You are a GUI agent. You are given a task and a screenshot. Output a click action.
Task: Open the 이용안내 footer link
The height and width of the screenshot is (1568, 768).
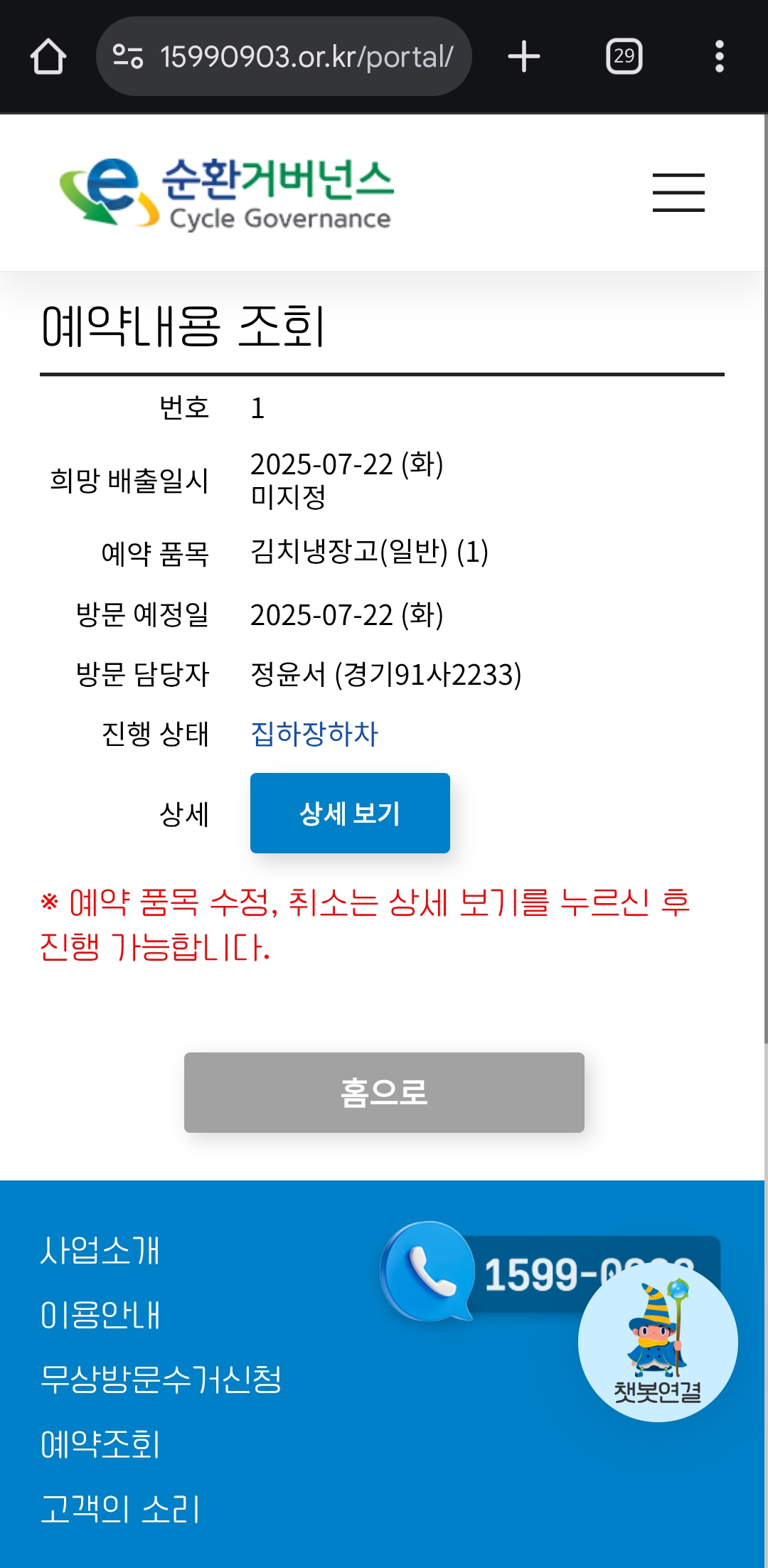tap(100, 1315)
